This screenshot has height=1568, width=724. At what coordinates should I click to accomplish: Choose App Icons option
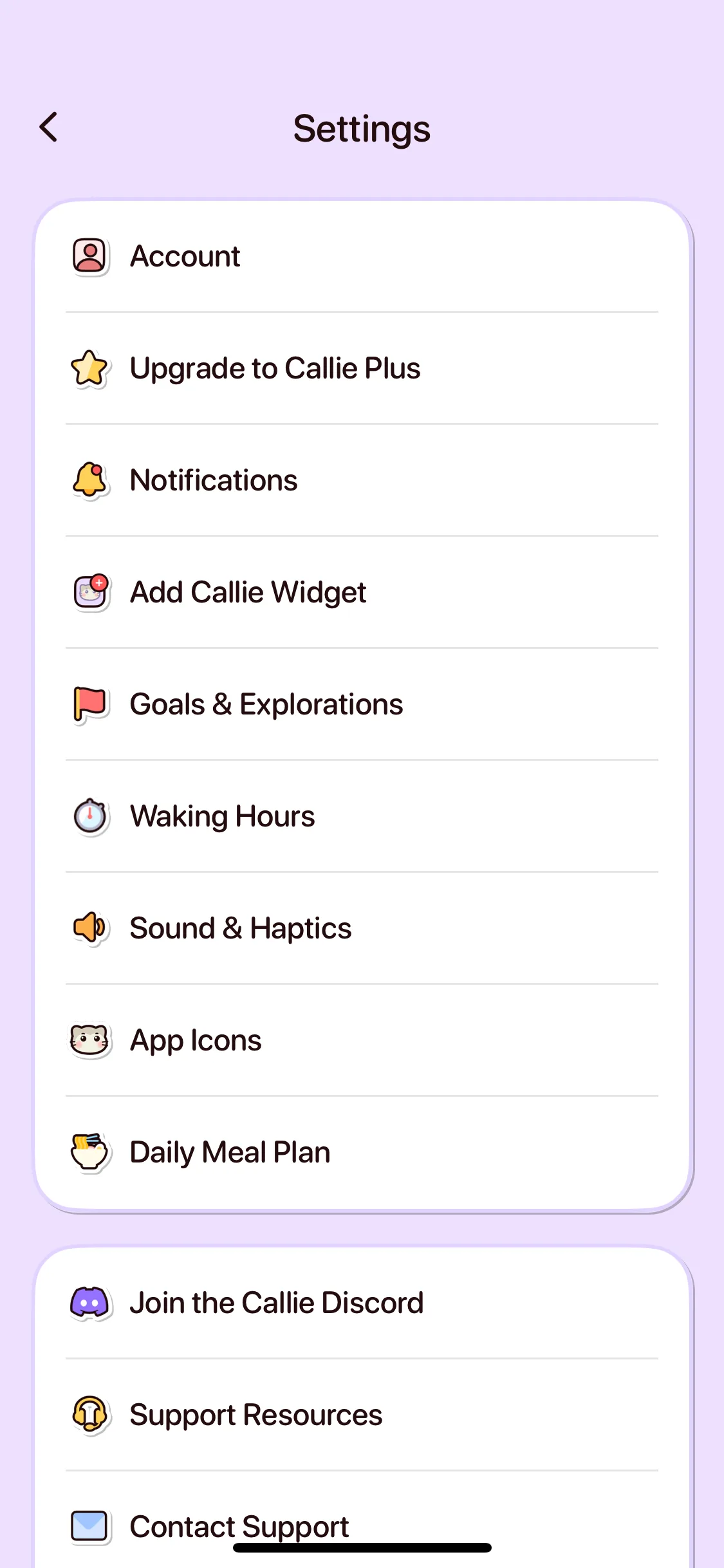tap(362, 1040)
